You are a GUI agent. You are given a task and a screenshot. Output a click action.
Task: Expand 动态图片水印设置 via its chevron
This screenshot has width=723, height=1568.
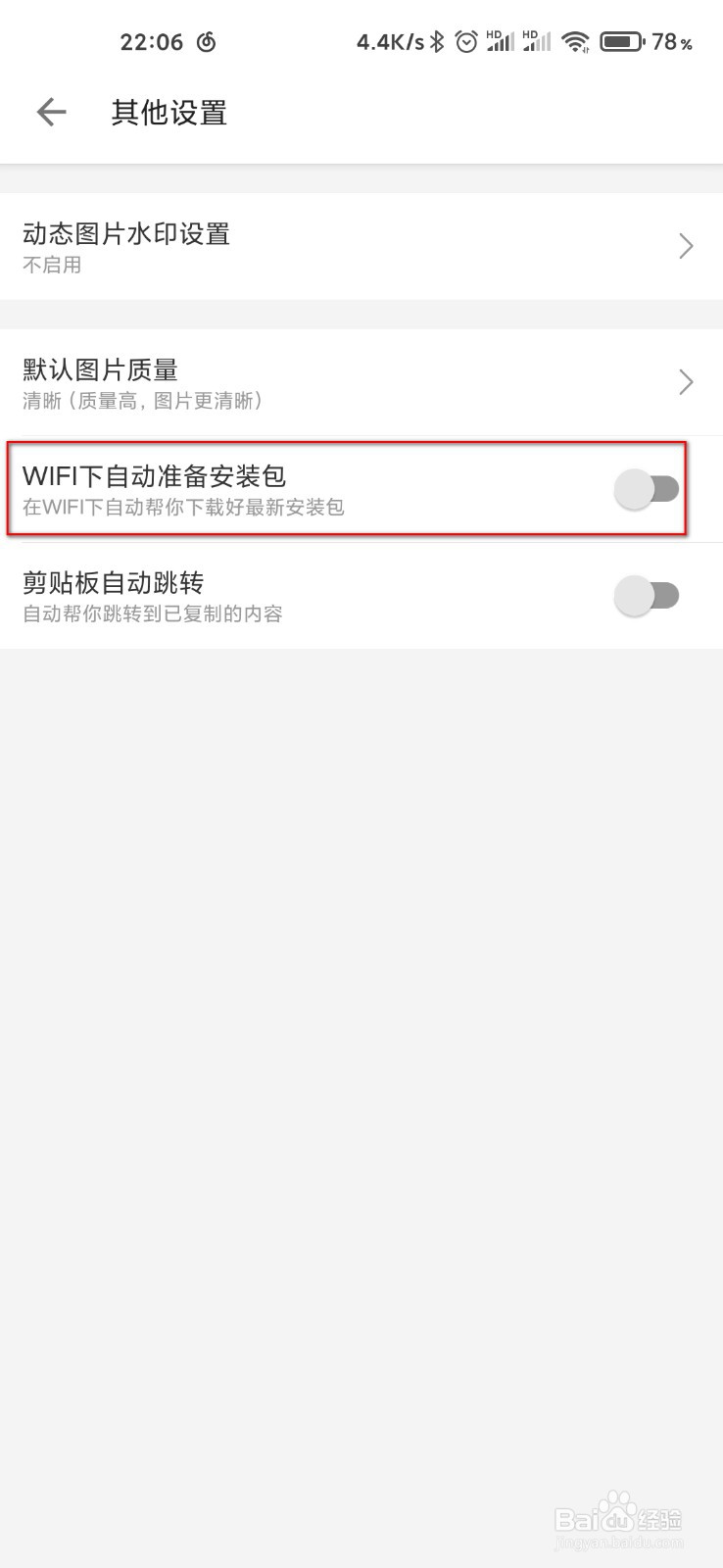point(685,246)
